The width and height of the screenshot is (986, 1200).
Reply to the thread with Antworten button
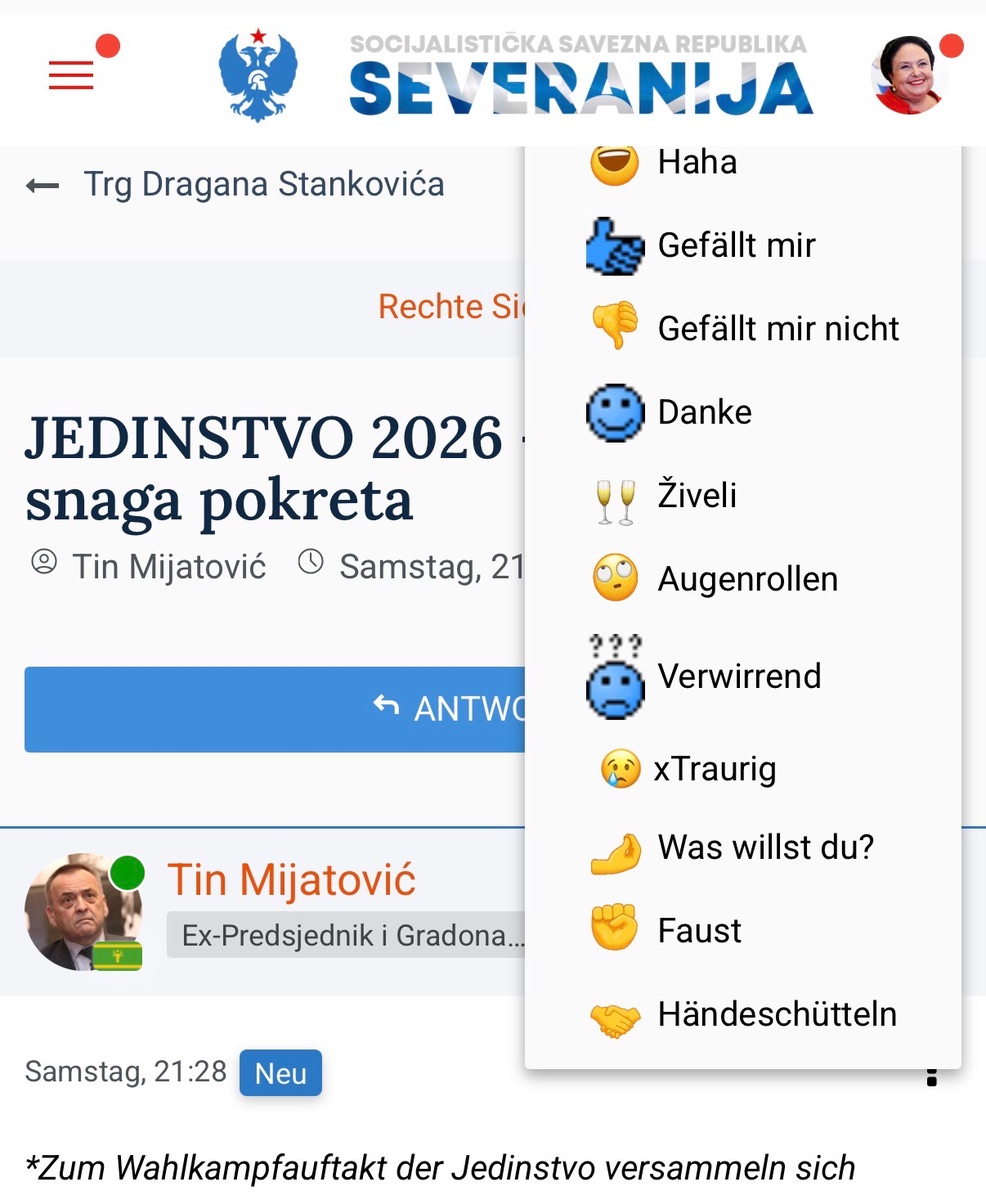275,709
